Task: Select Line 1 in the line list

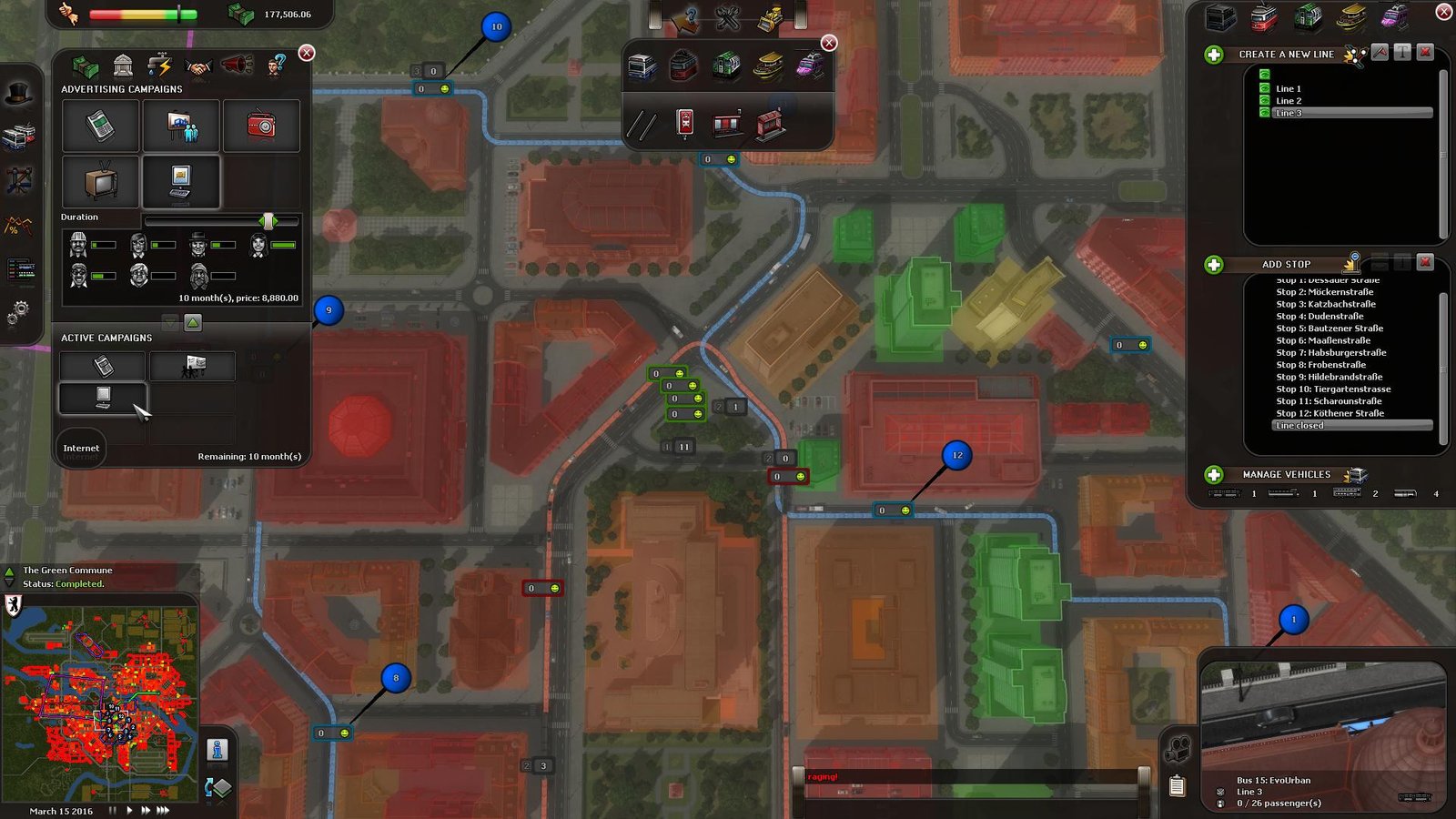Action: pos(1288,88)
